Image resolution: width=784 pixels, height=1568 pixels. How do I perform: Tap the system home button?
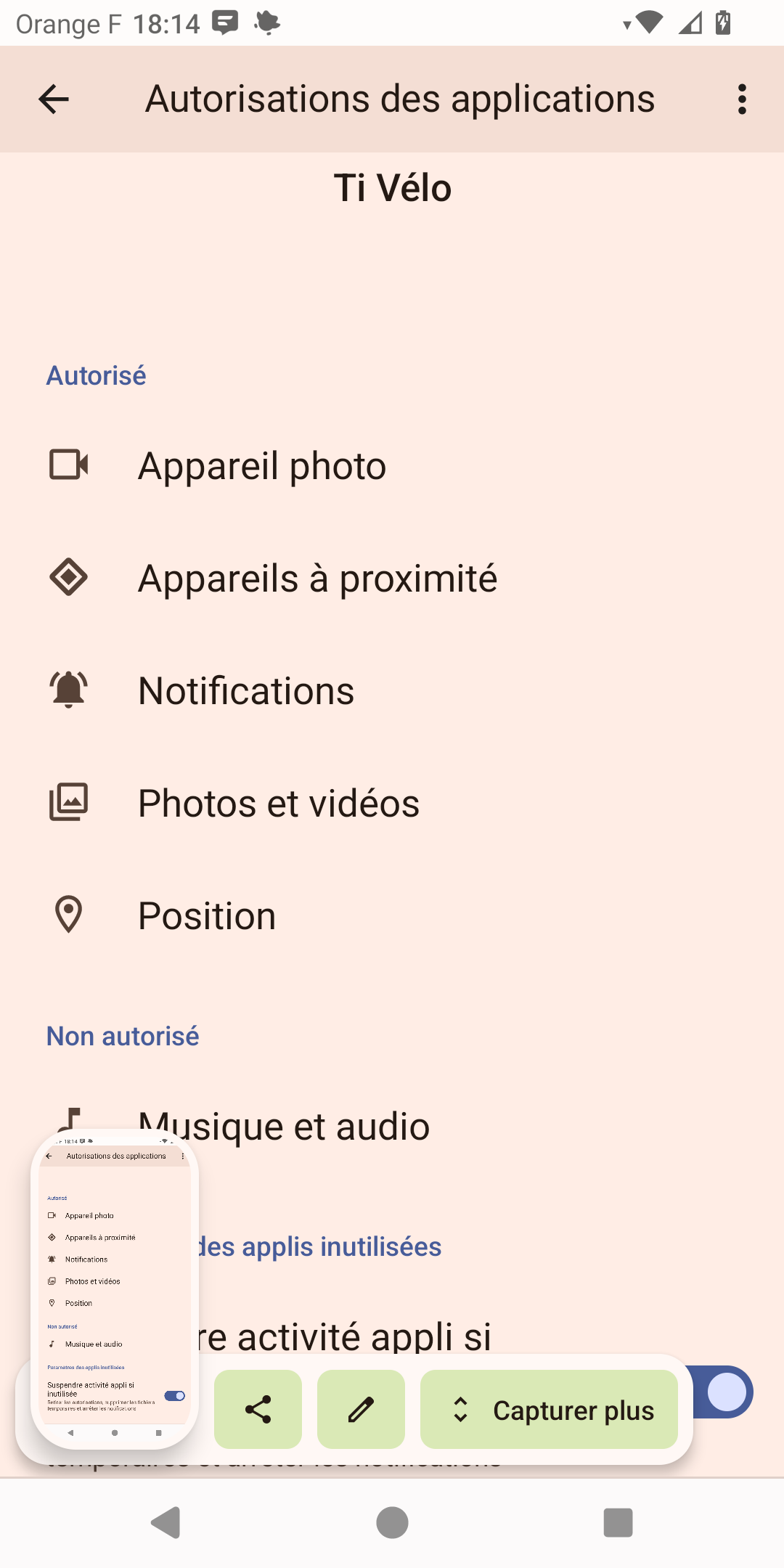[x=392, y=1522]
